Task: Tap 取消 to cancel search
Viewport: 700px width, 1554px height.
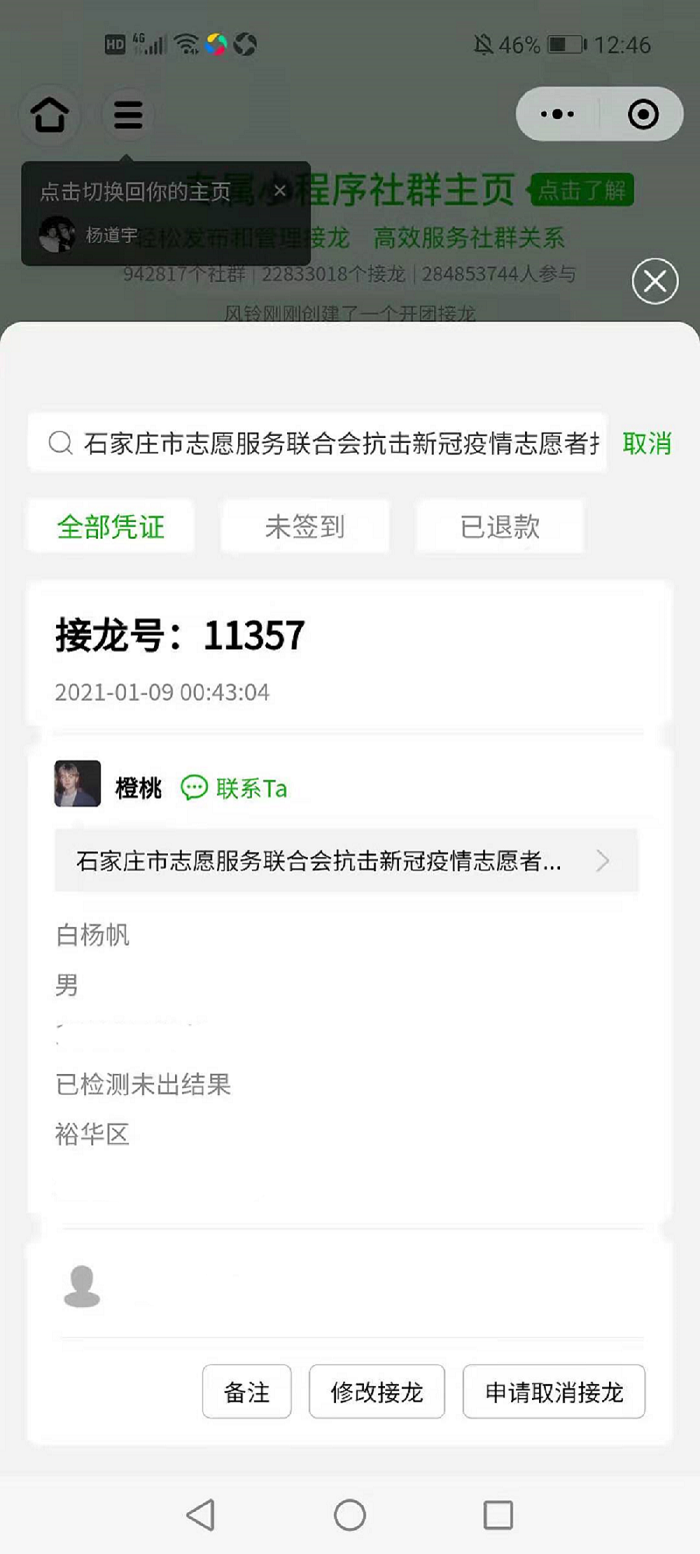Action: pyautogui.click(x=647, y=443)
